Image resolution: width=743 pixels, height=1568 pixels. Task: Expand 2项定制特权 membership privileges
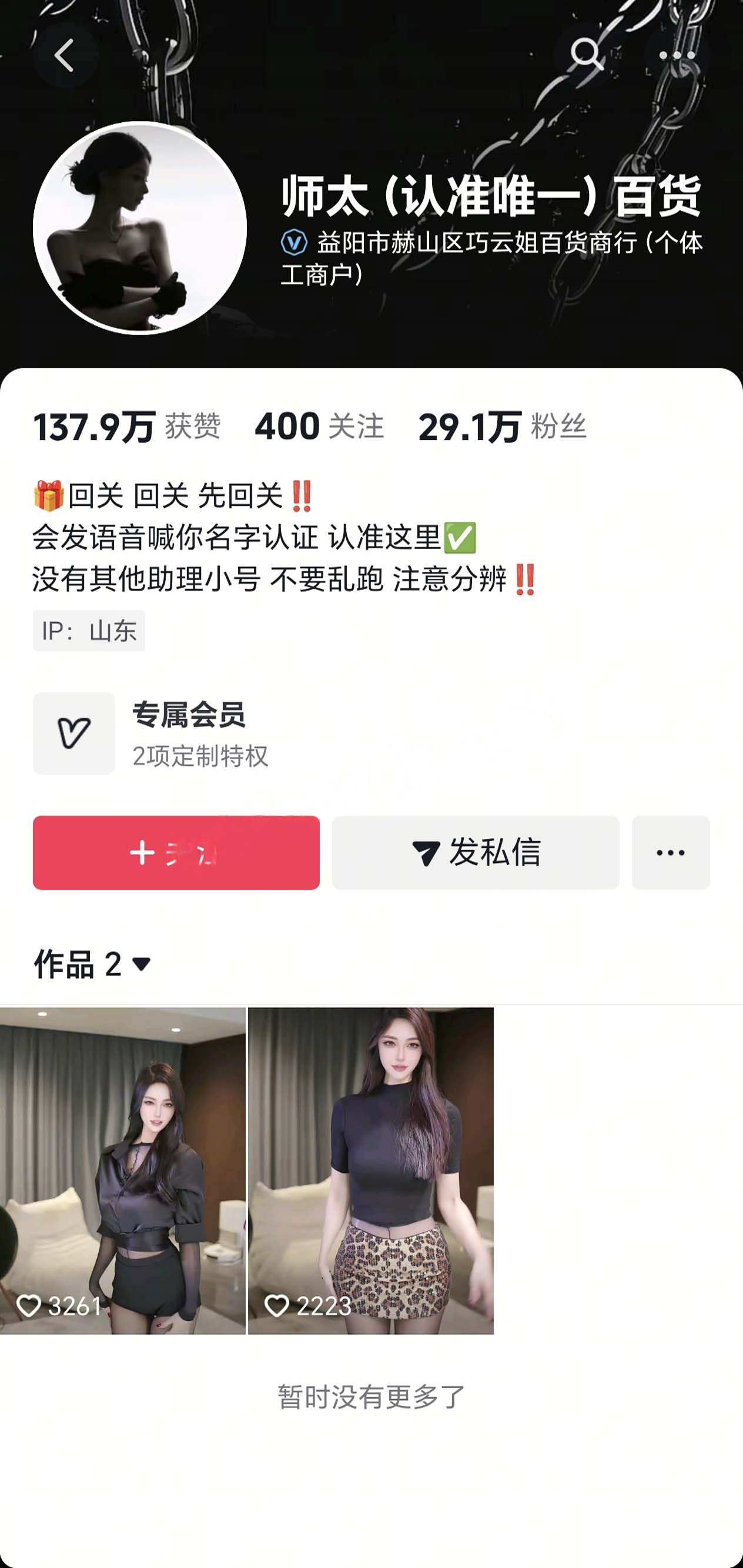click(x=202, y=757)
